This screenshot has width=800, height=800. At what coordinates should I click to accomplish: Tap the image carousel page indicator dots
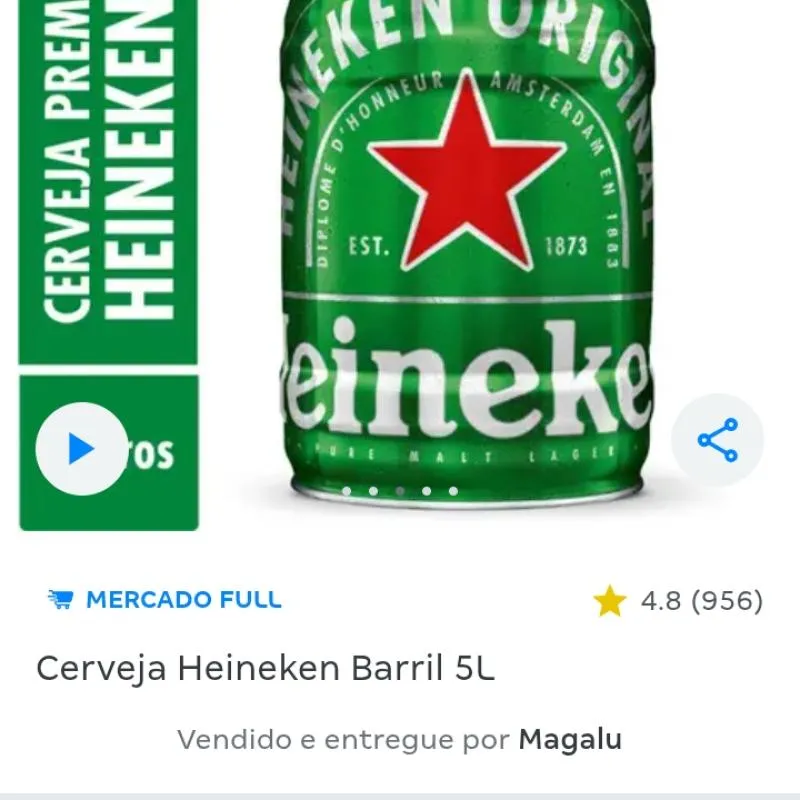399,491
